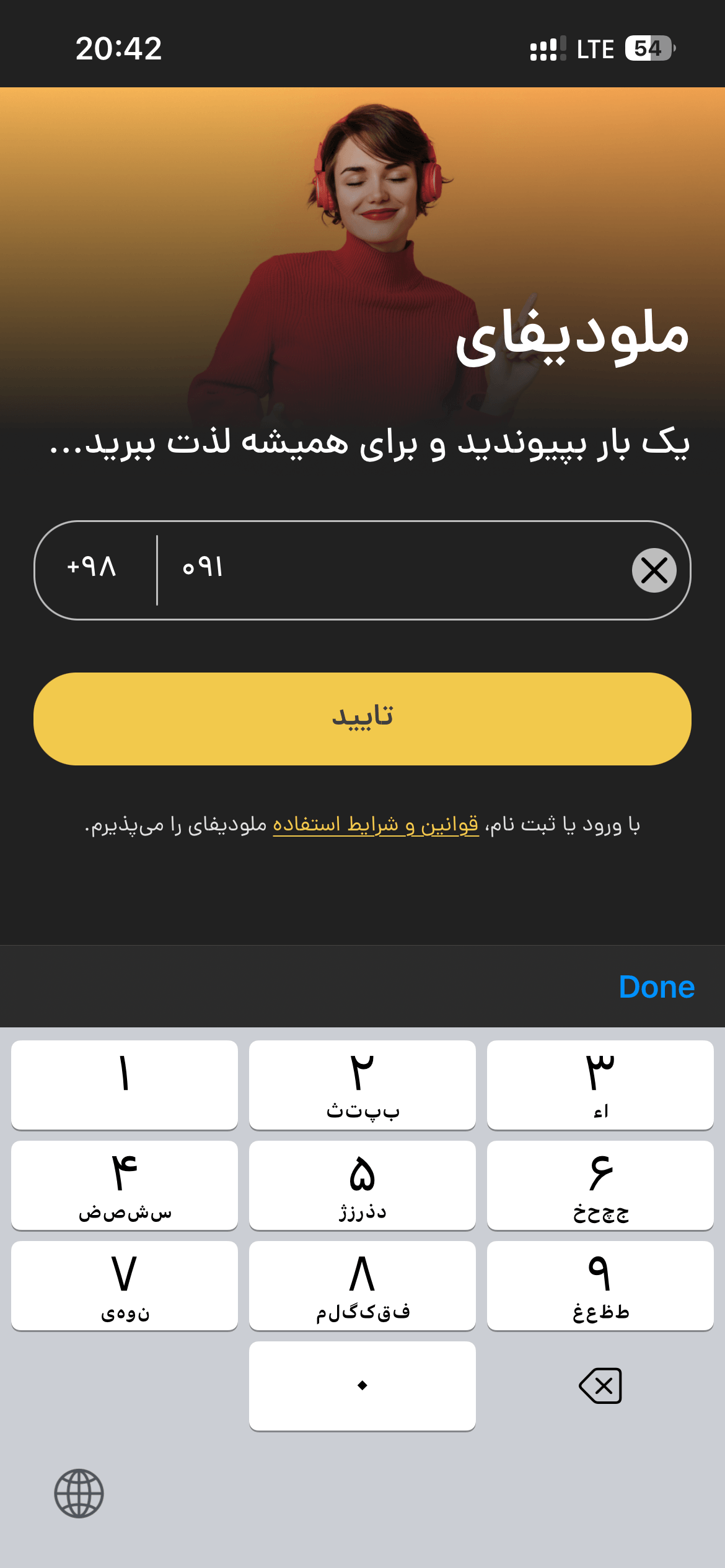This screenshot has width=725, height=1568.
Task: Enter digit ۰ on the keypad
Action: (362, 1386)
